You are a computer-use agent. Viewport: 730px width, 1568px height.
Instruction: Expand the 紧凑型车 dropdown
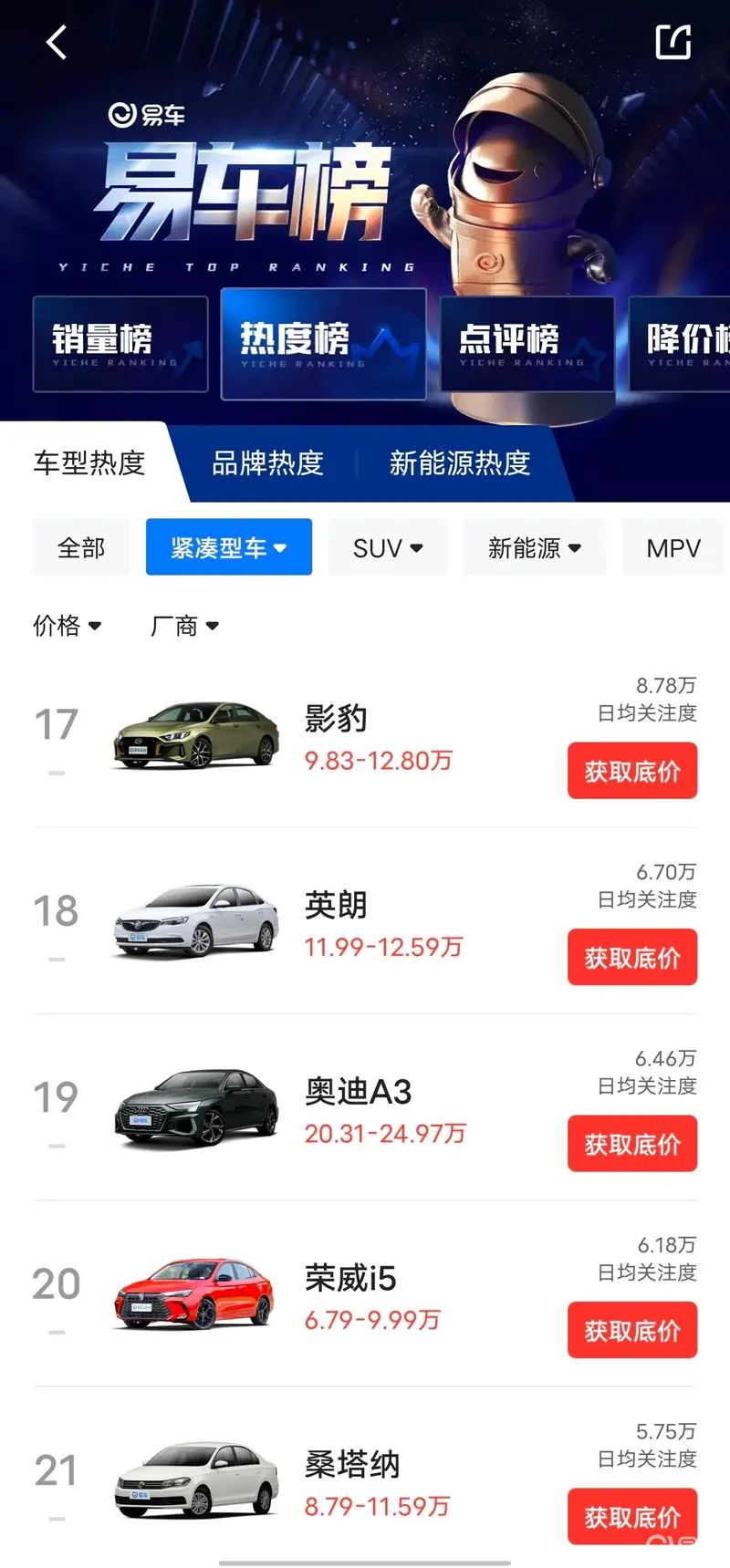point(229,547)
